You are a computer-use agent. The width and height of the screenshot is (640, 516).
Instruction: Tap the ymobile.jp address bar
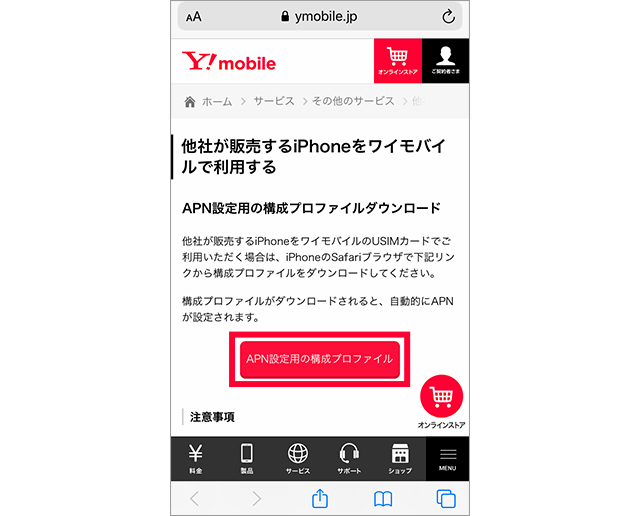[x=320, y=17]
